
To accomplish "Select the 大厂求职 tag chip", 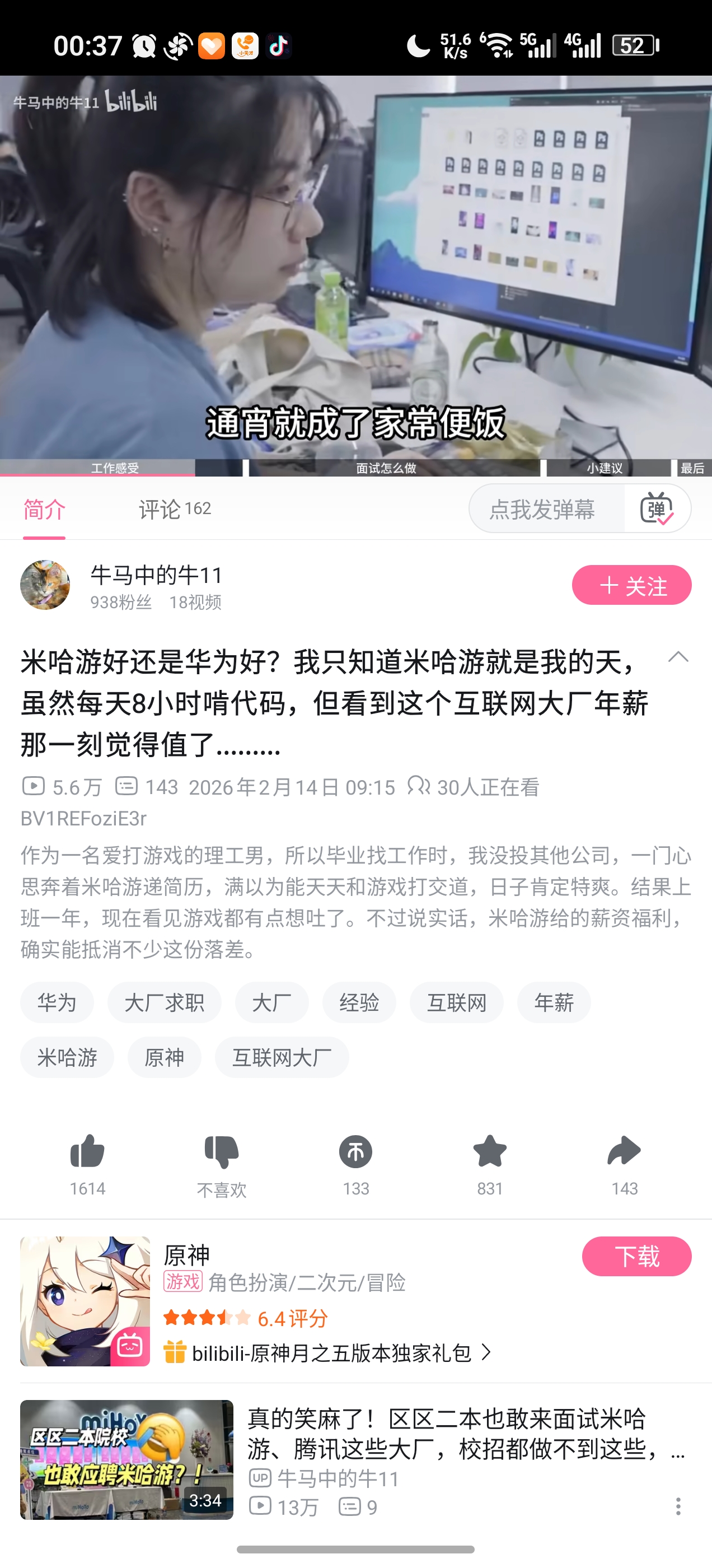I will (165, 1002).
